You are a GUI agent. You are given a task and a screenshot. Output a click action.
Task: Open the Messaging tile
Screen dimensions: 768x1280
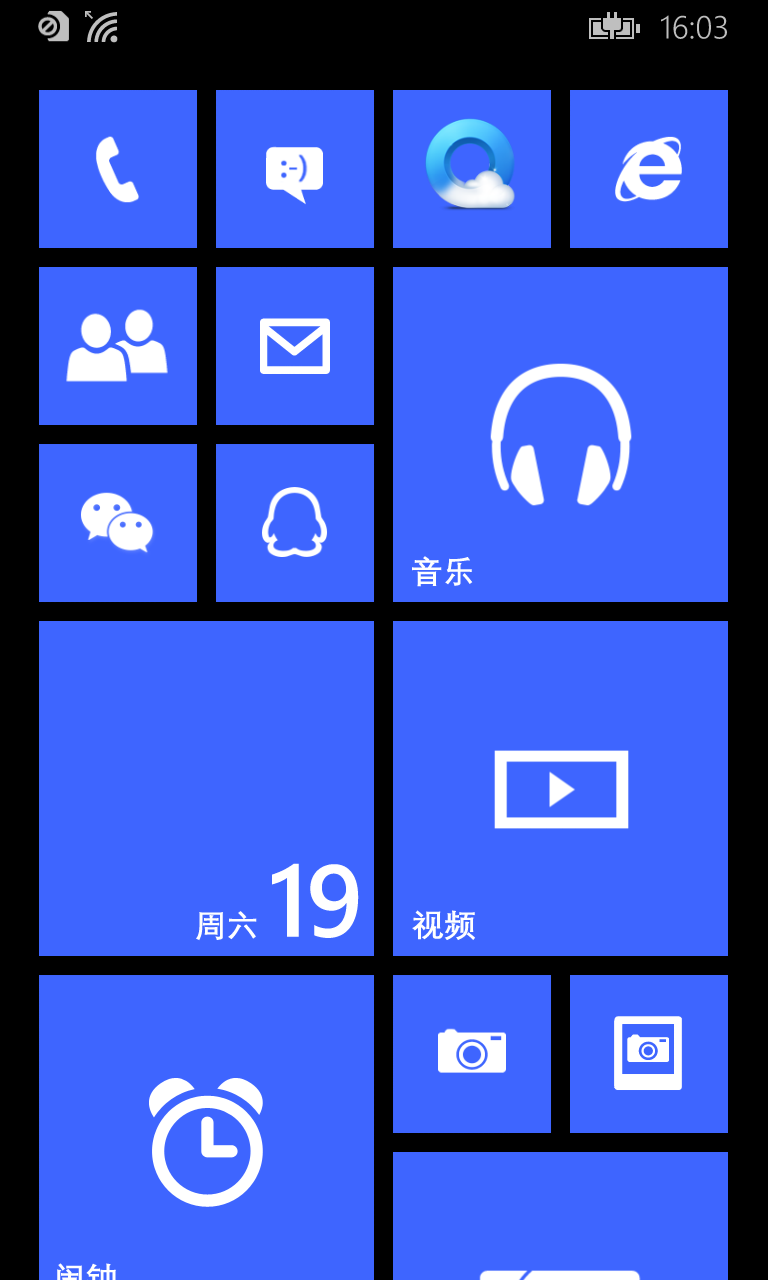coord(295,169)
